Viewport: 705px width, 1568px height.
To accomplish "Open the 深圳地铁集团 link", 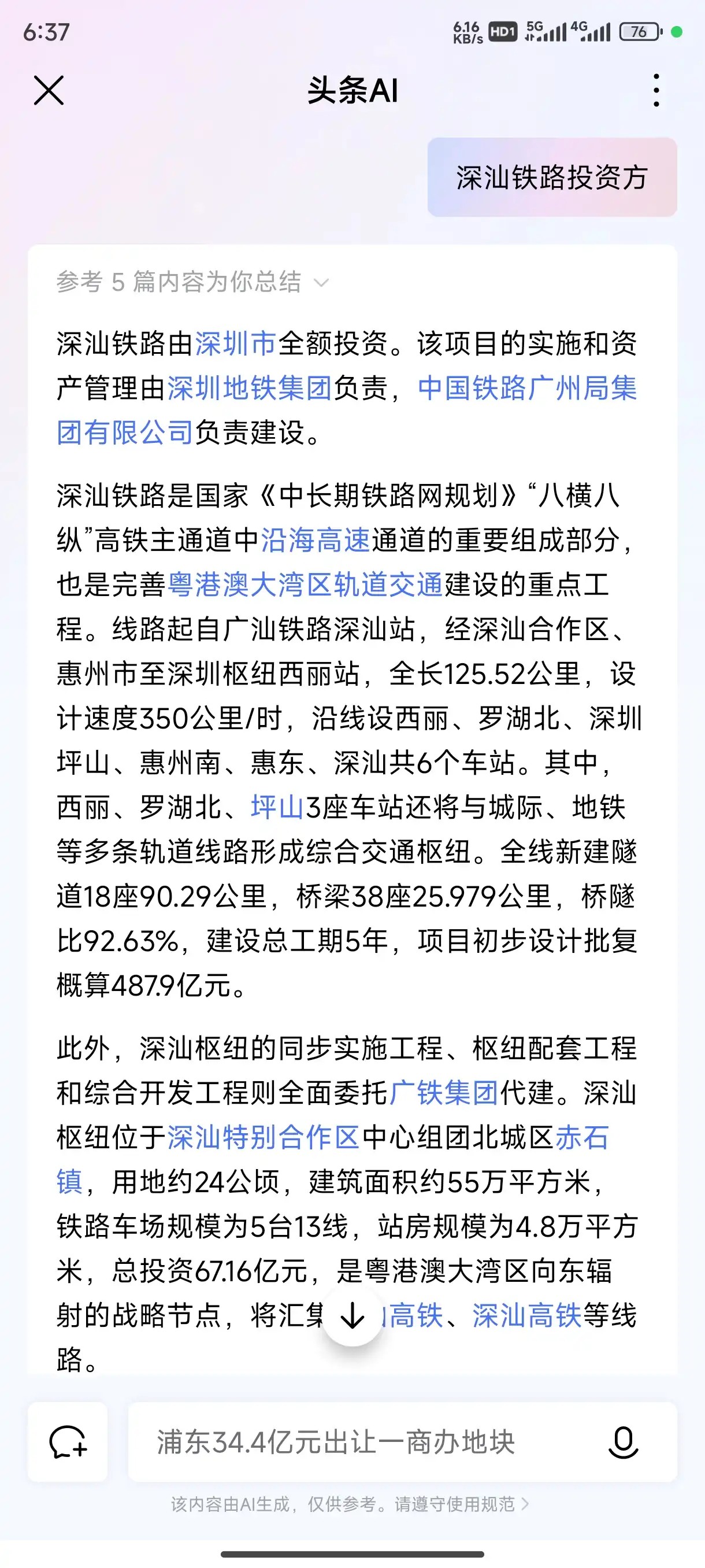I will pos(250,388).
